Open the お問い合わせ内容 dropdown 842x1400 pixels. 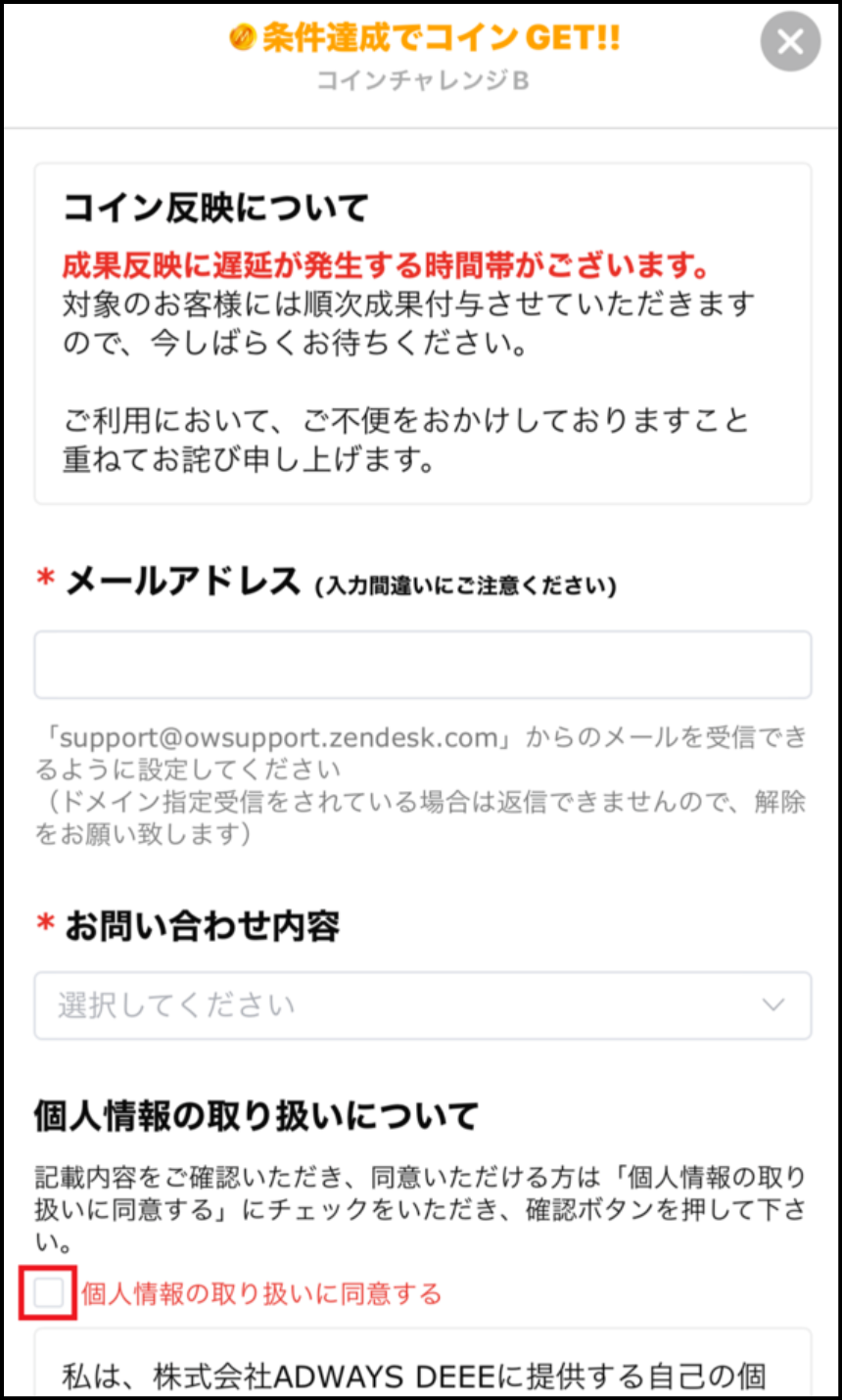[x=422, y=1005]
